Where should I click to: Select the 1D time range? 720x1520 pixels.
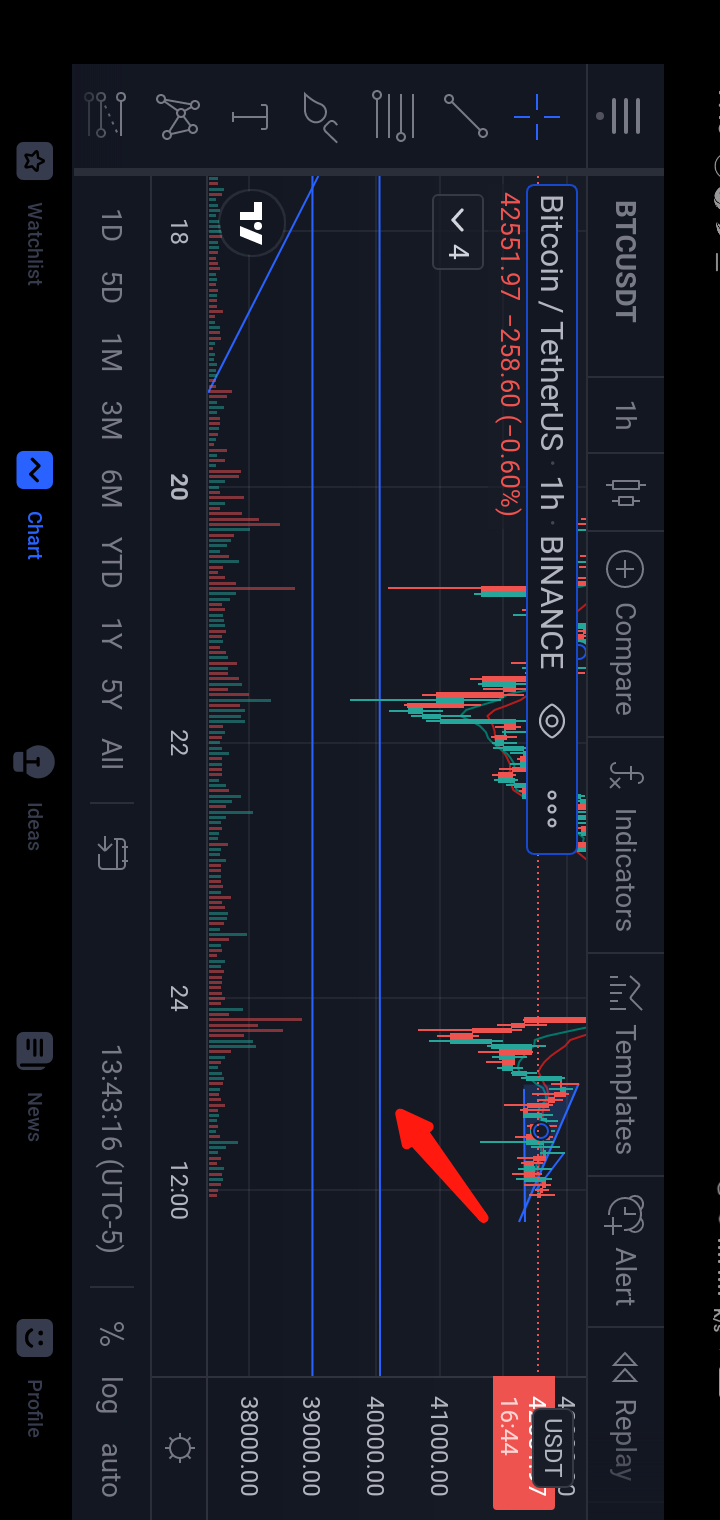pyautogui.click(x=110, y=225)
